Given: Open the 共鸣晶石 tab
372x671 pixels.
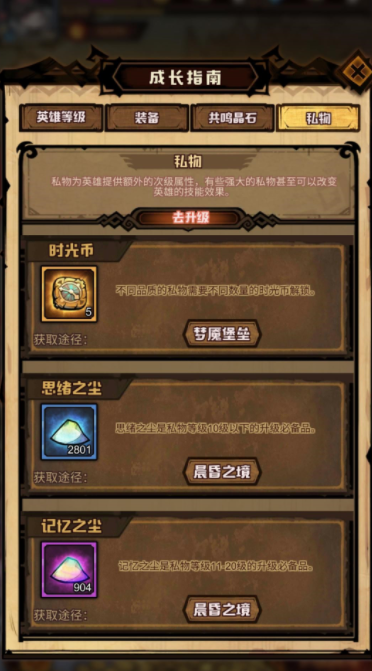Looking at the screenshot, I should [232, 118].
